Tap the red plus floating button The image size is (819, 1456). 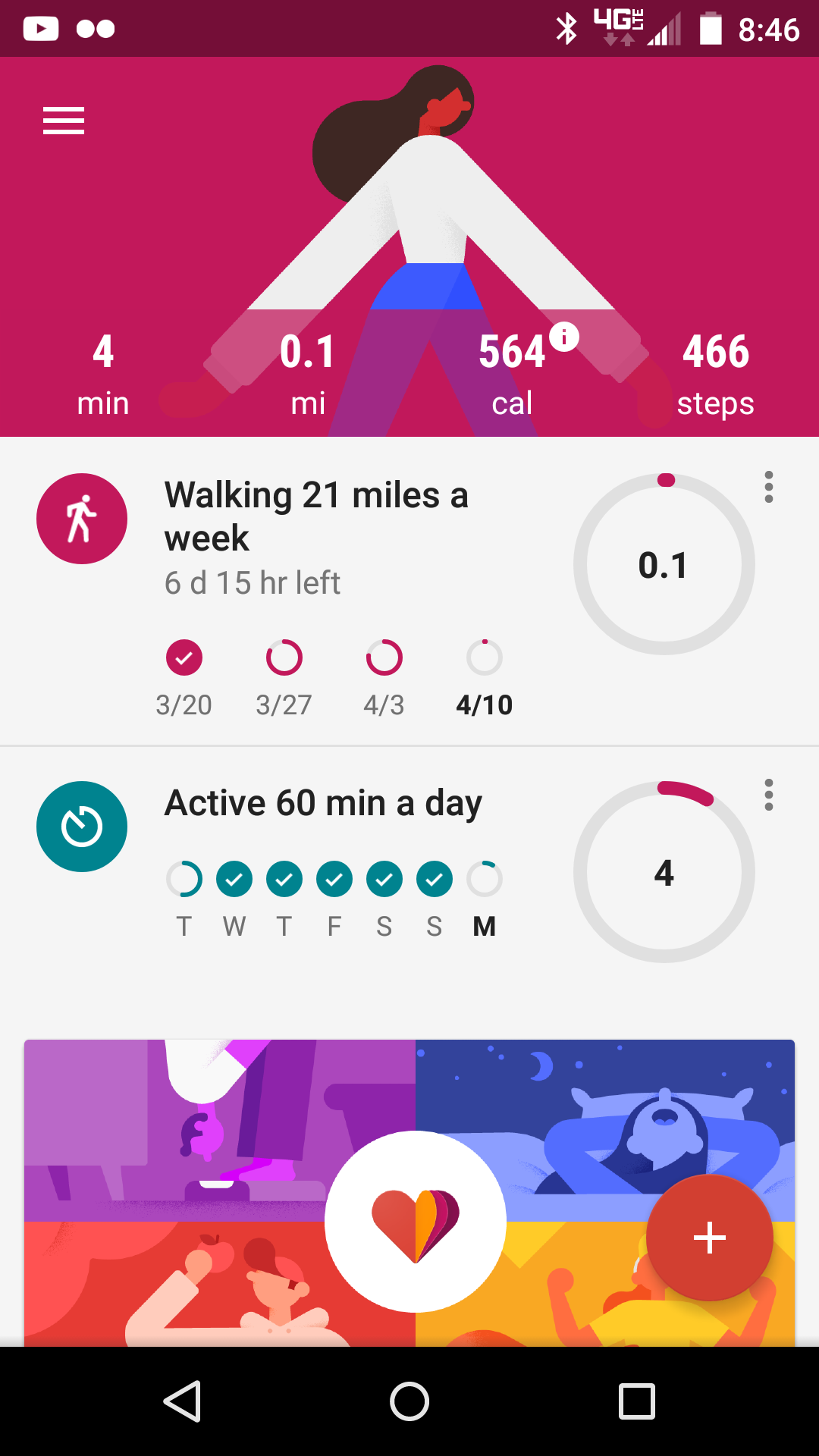coord(710,1238)
